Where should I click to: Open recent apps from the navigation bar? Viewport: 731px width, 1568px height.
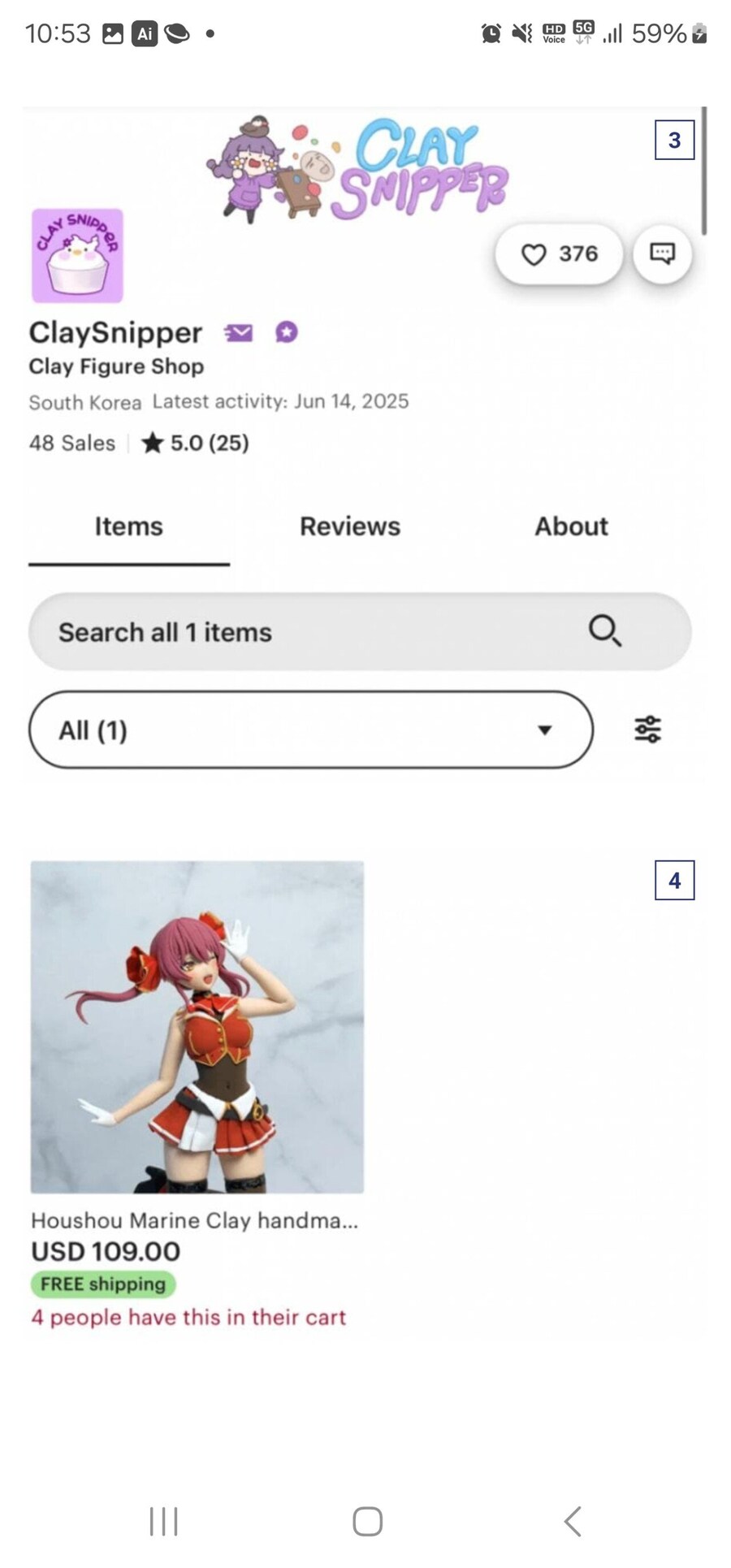tap(163, 1521)
